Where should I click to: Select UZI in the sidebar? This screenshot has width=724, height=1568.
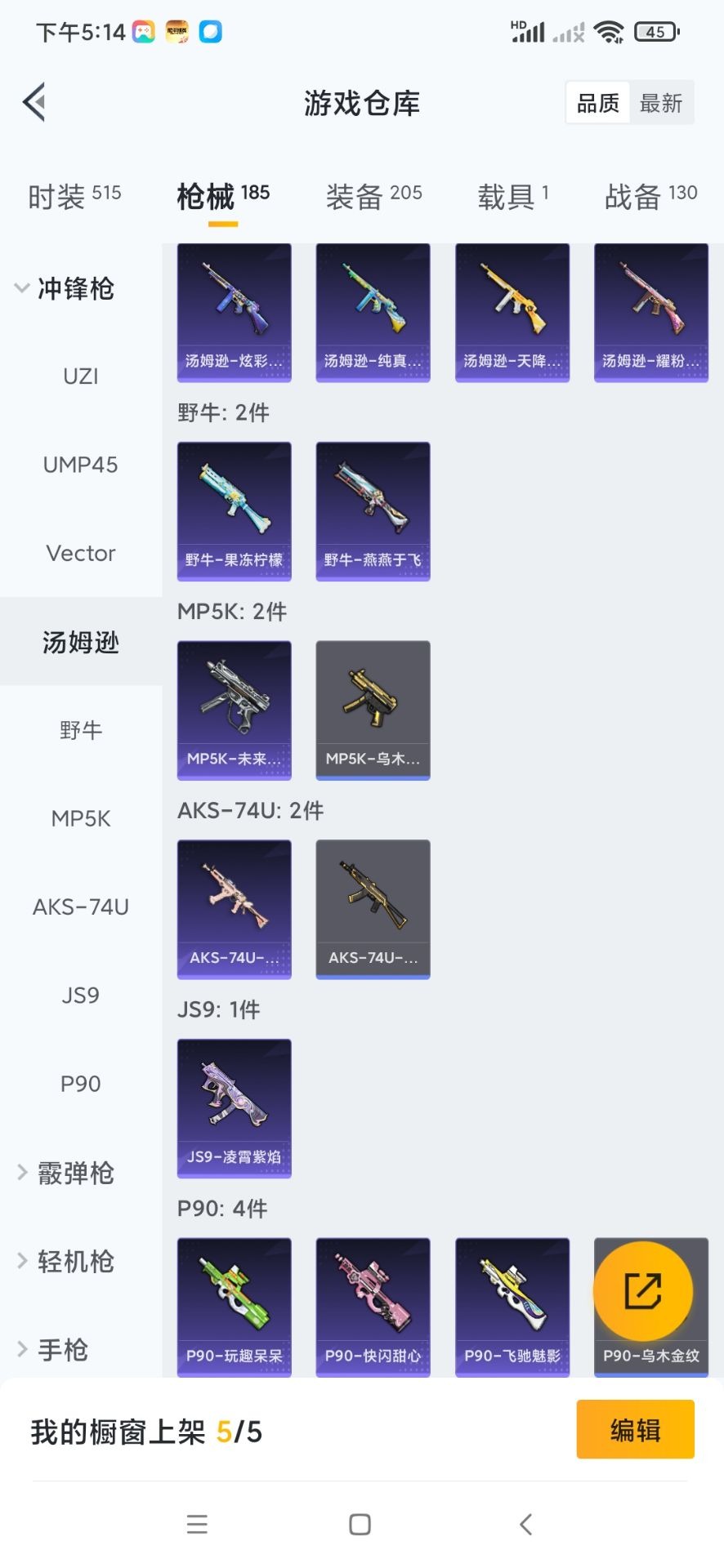pos(80,376)
